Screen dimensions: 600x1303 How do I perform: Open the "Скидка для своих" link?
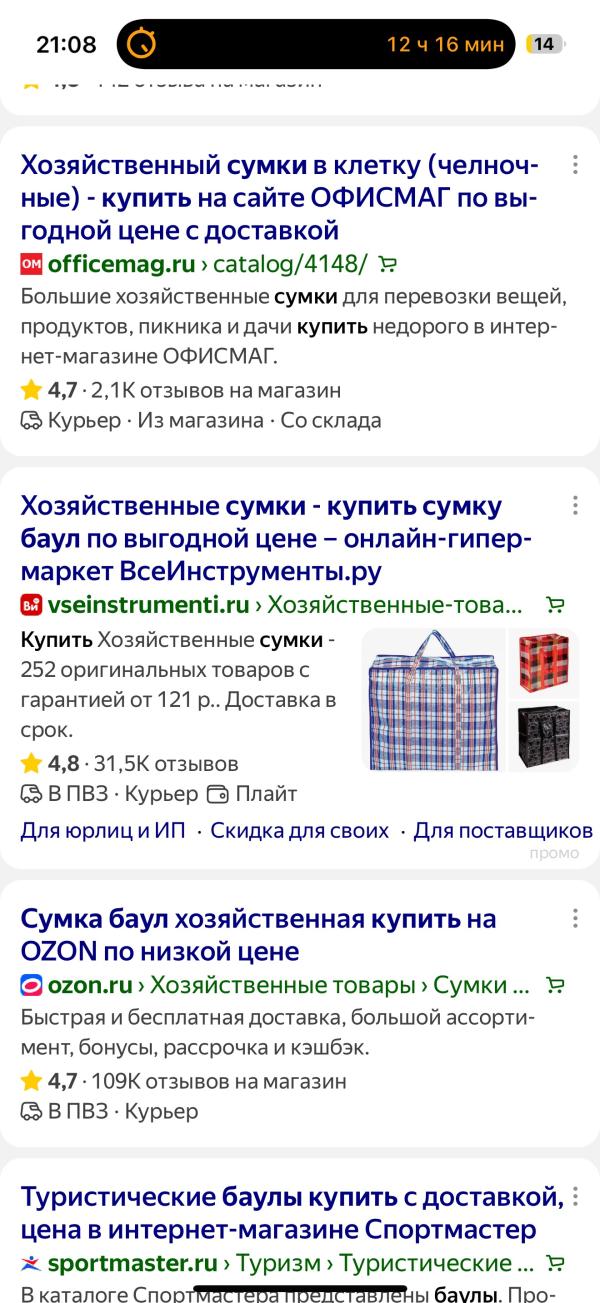pos(299,830)
